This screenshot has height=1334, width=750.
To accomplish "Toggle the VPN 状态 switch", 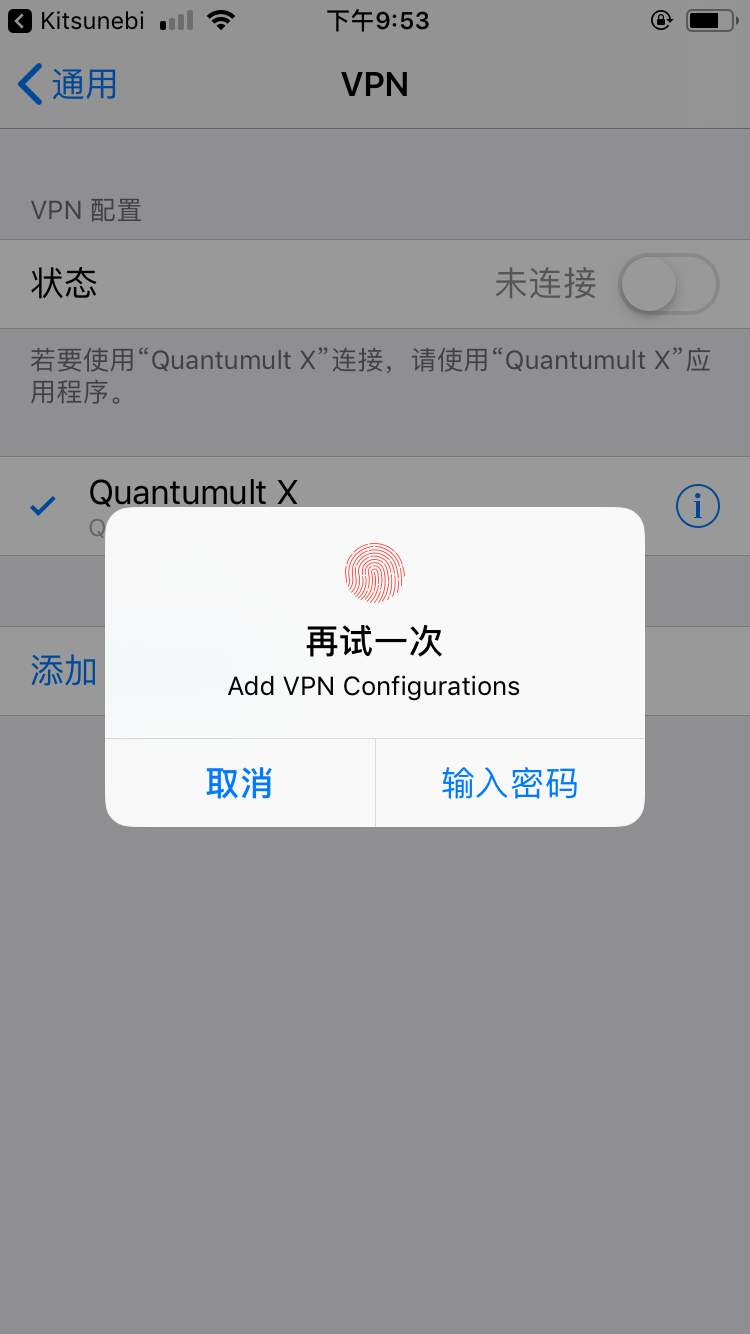I will [668, 284].
